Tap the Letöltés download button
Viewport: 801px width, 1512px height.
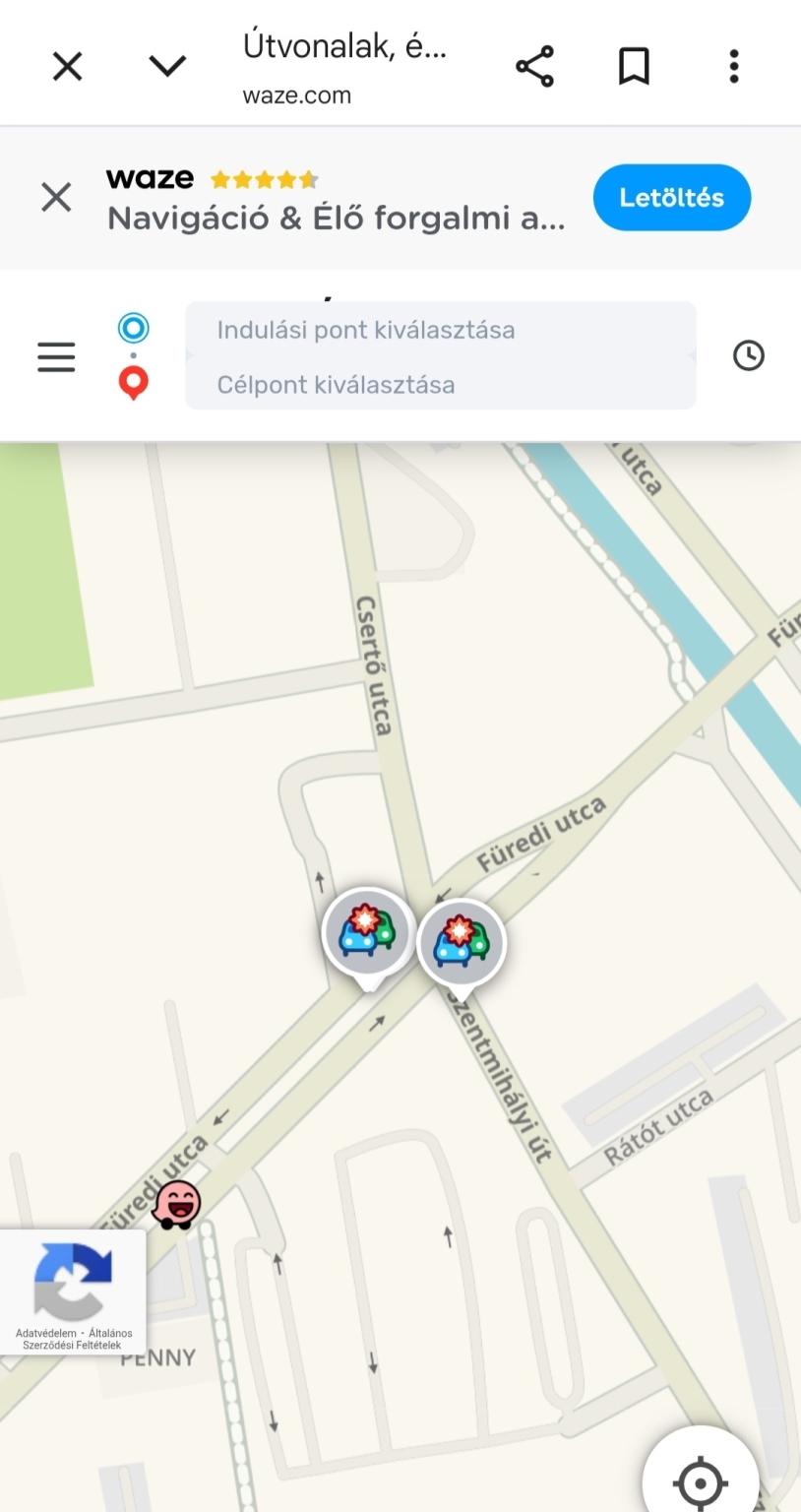click(x=671, y=198)
